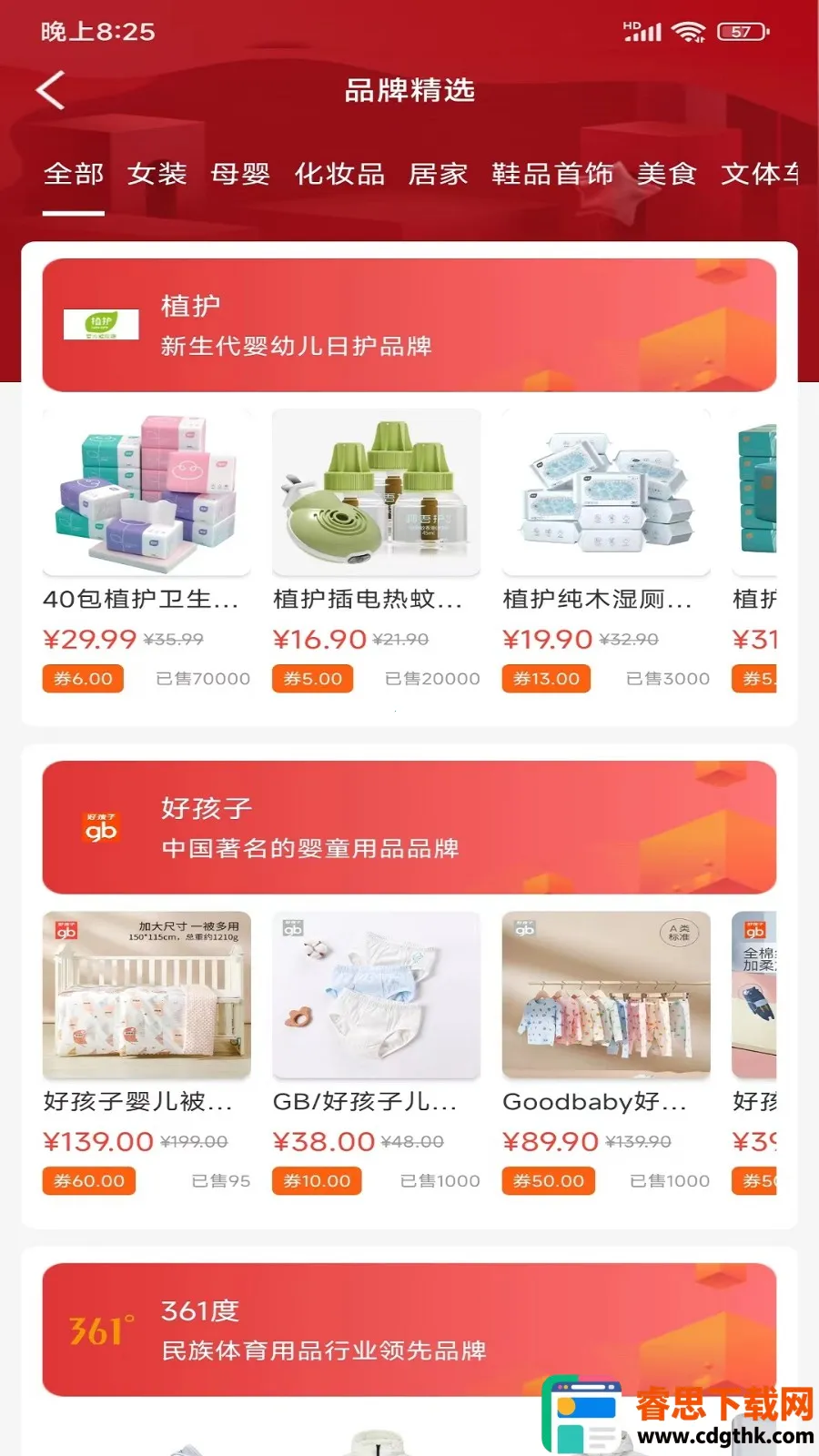Screen dimensions: 819x1456
Task: Open the 植护 brand banner
Action: (409, 325)
